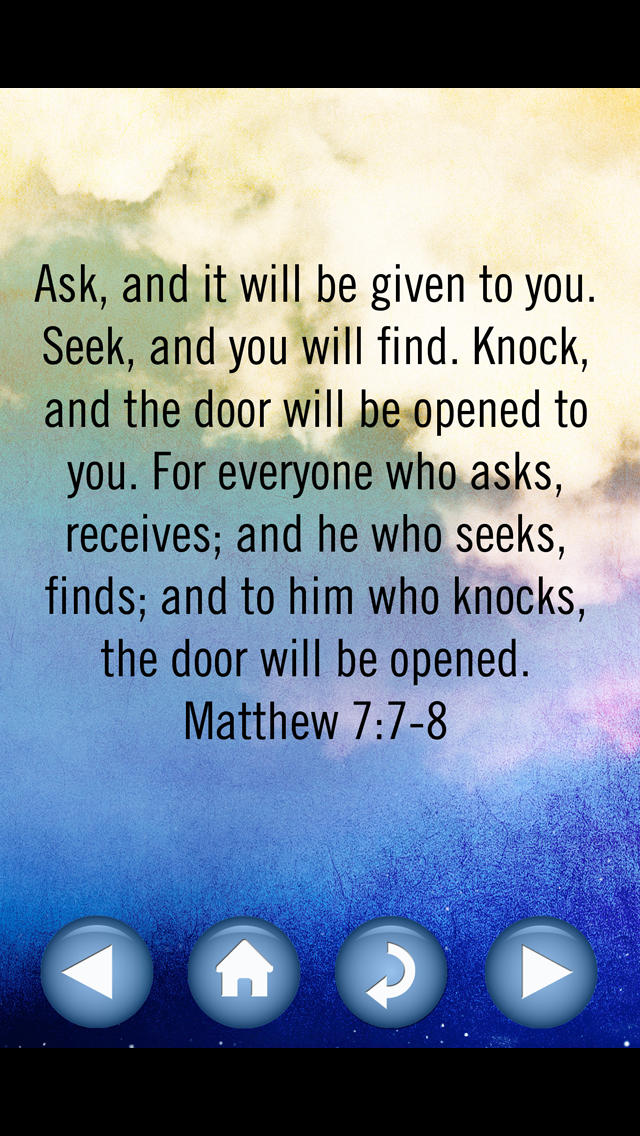The height and width of the screenshot is (1136, 640).
Task: Tap the curved arrow refresh button
Action: click(391, 971)
